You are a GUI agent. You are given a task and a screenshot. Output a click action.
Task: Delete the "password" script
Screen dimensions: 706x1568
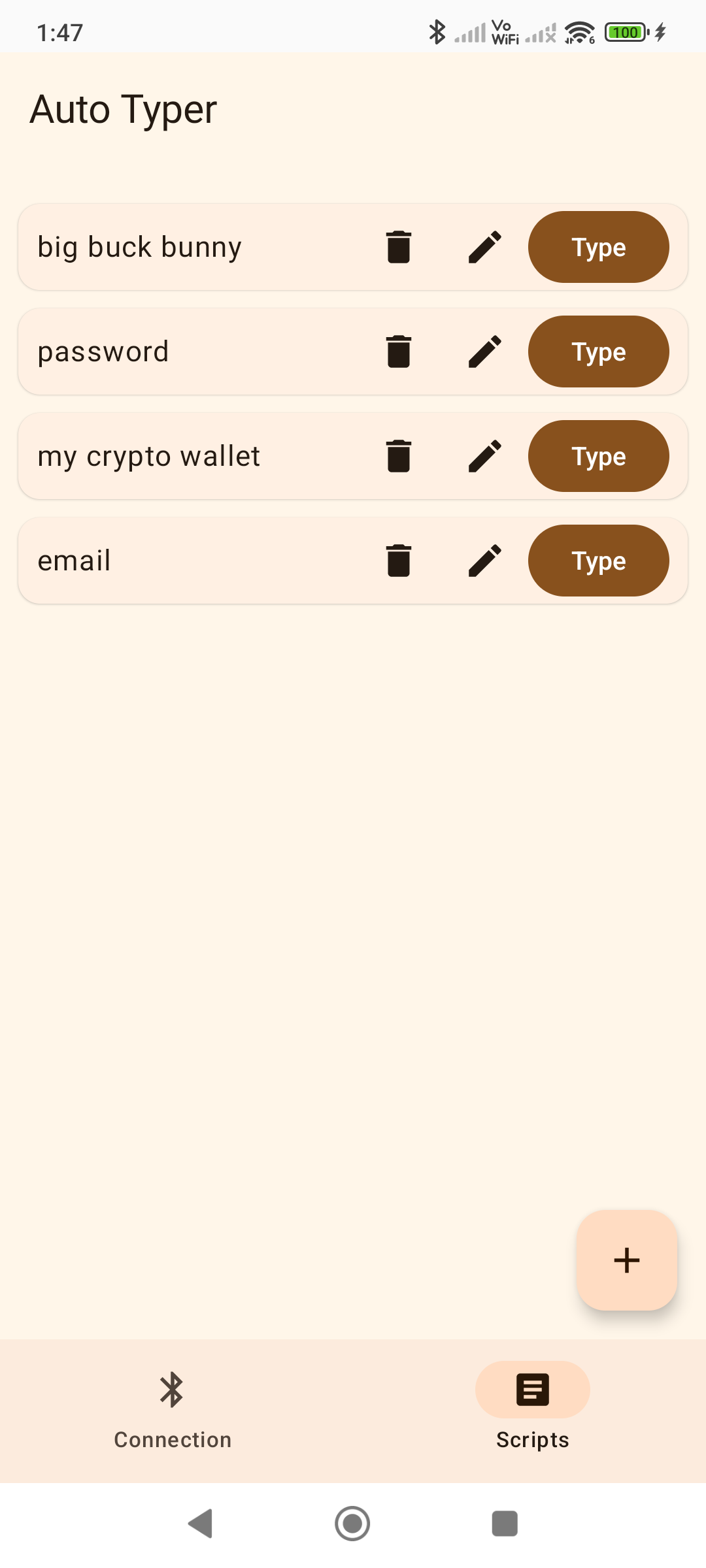click(x=398, y=351)
